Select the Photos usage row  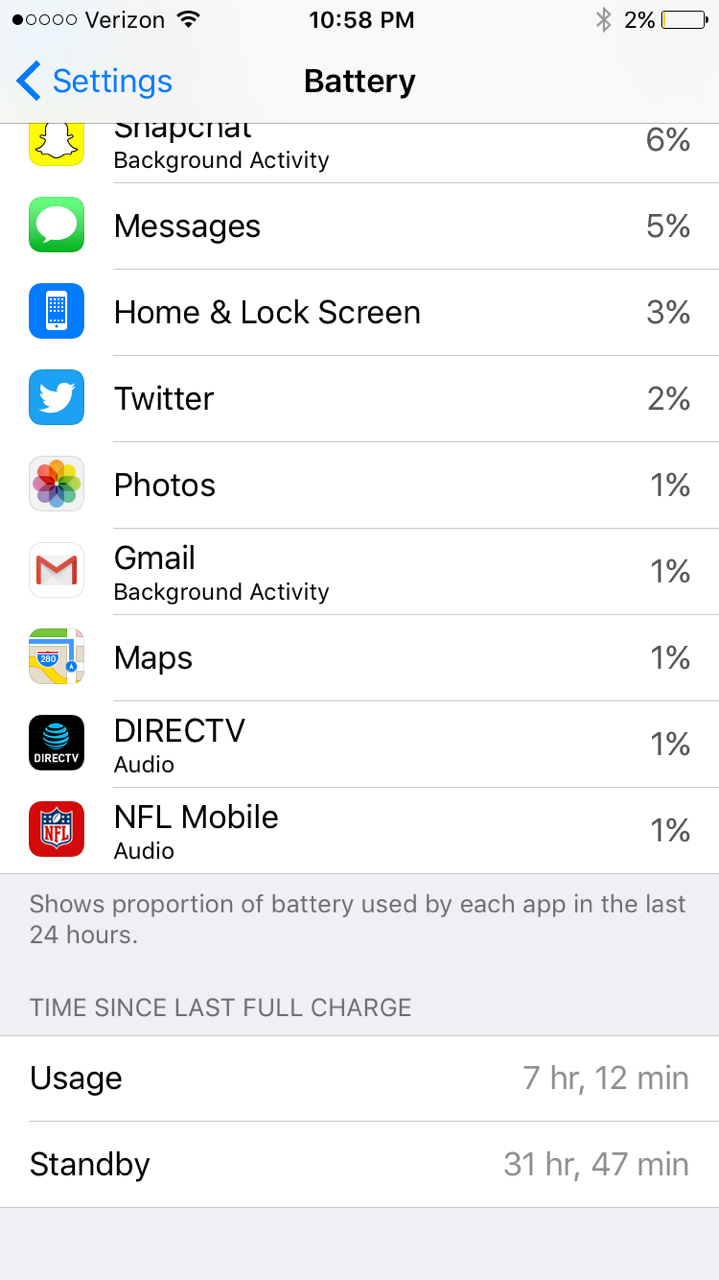point(359,485)
